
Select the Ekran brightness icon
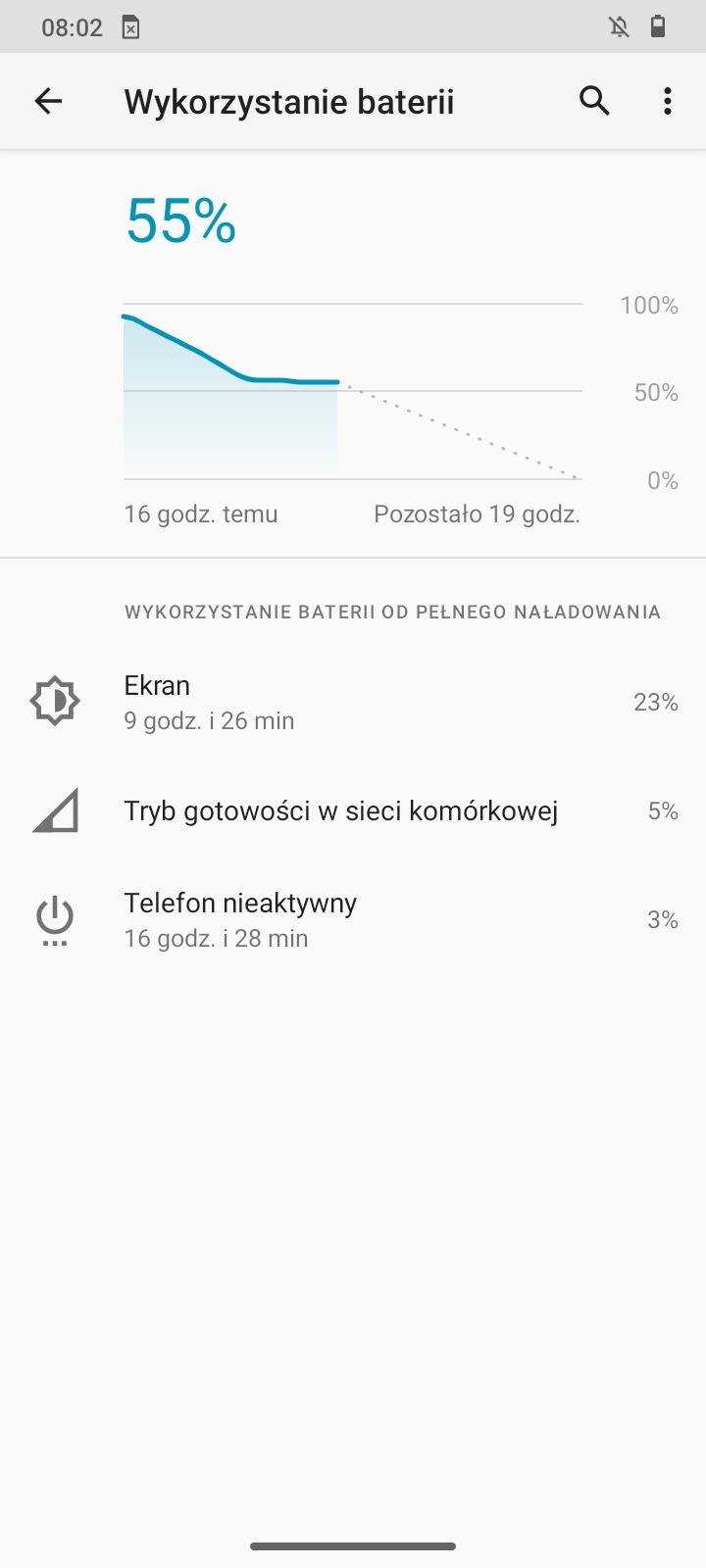[x=55, y=700]
